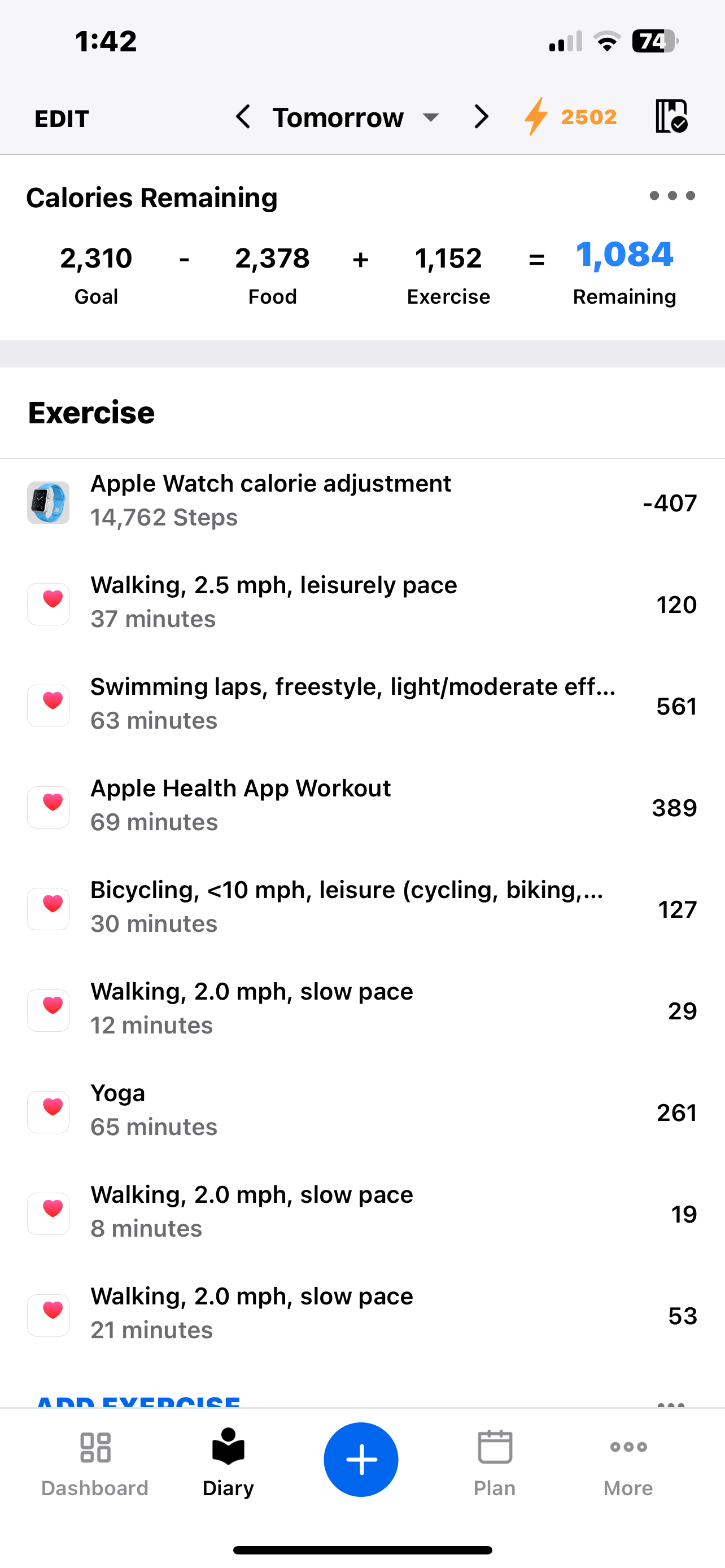Open the 8 minutes walking entry

(x=361, y=1212)
